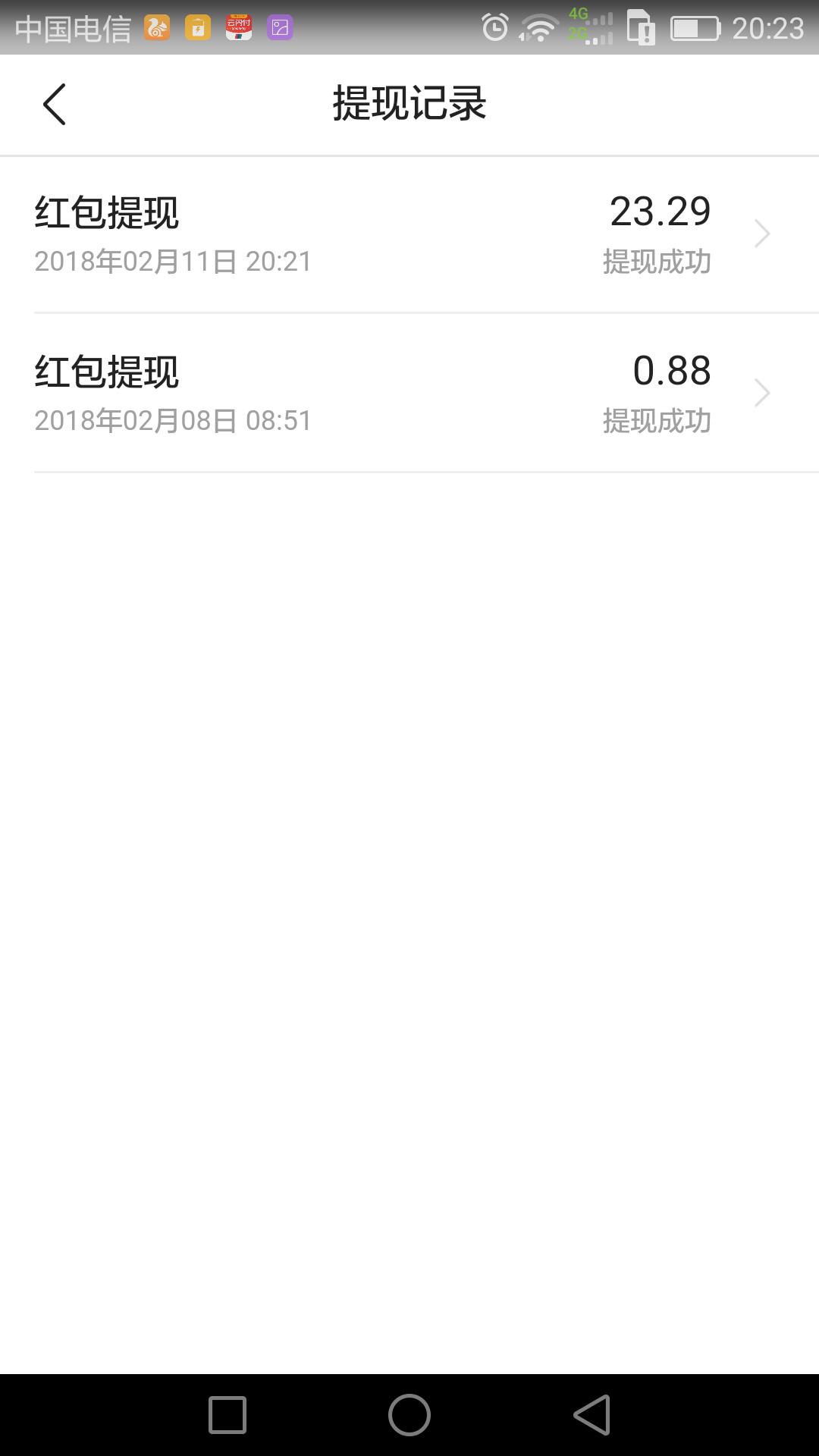This screenshot has height=1456, width=819.
Task: Open the 0.88 红包提现 record
Action: point(409,393)
